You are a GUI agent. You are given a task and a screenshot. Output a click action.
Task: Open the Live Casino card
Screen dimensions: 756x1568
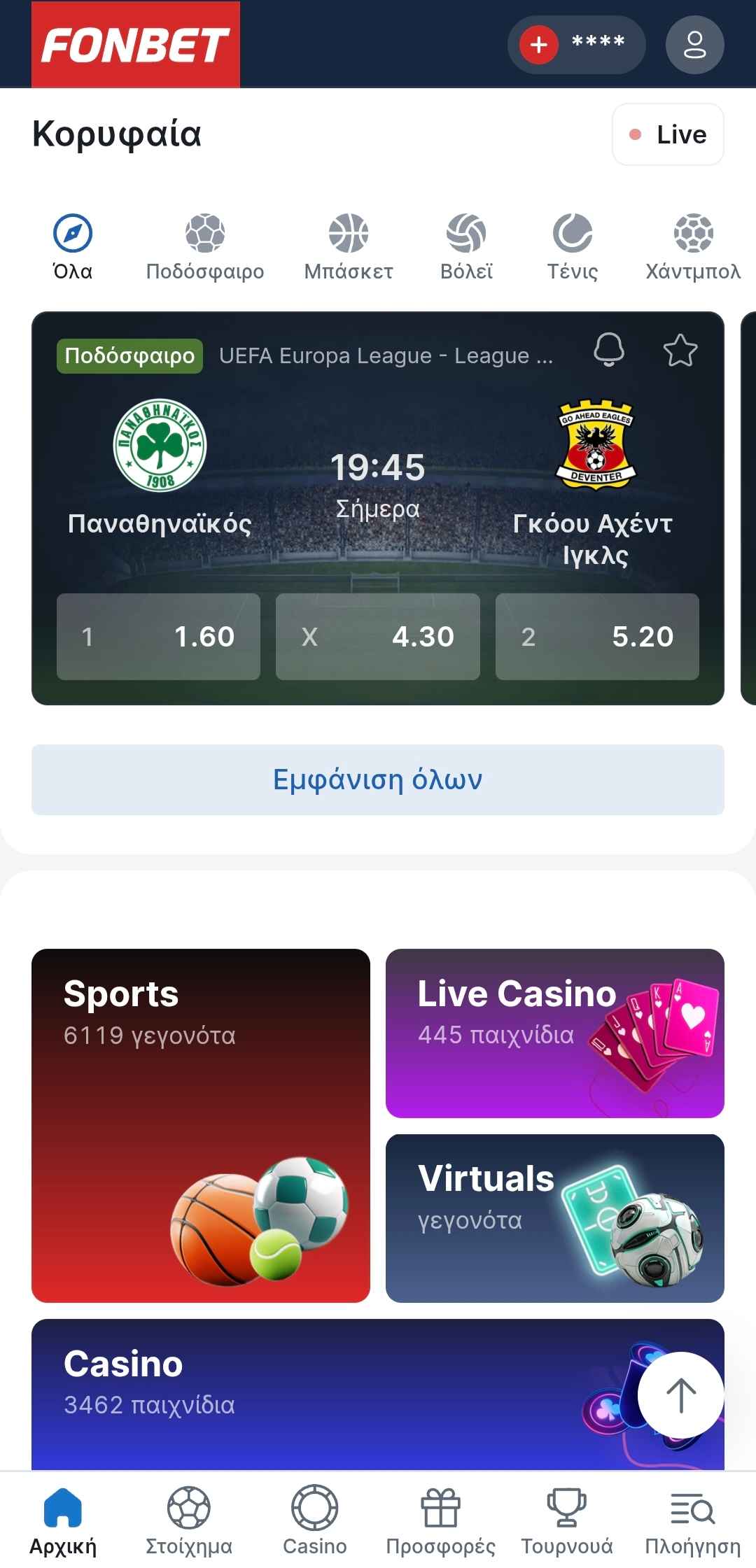pyautogui.click(x=554, y=1033)
